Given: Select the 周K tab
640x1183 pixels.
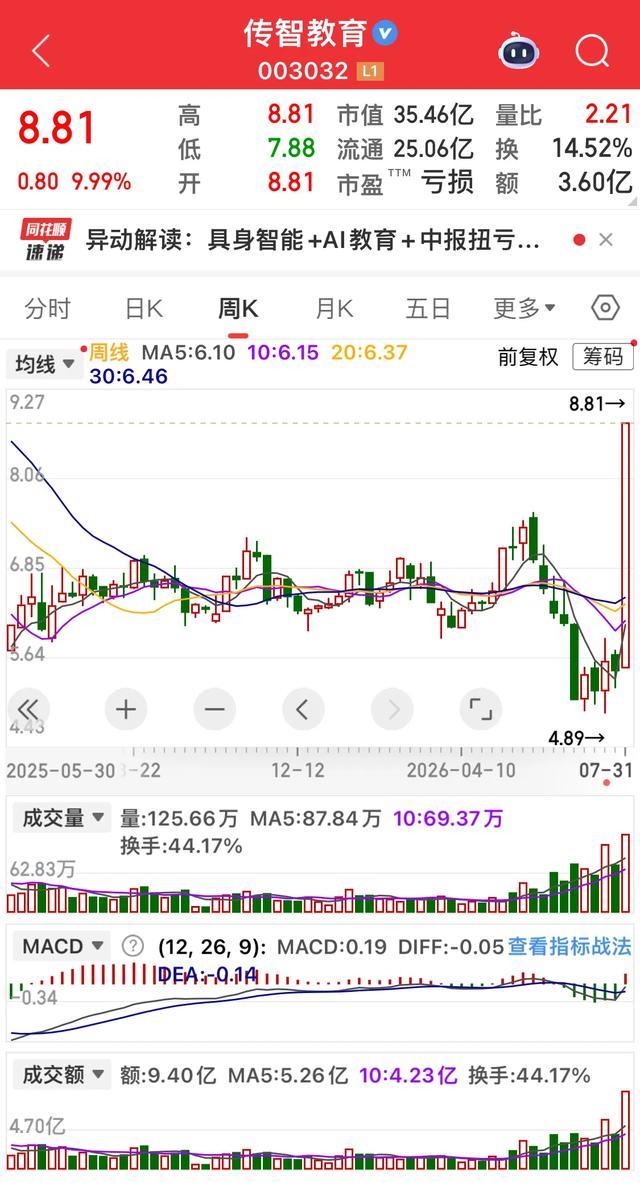Looking at the screenshot, I should tap(238, 309).
